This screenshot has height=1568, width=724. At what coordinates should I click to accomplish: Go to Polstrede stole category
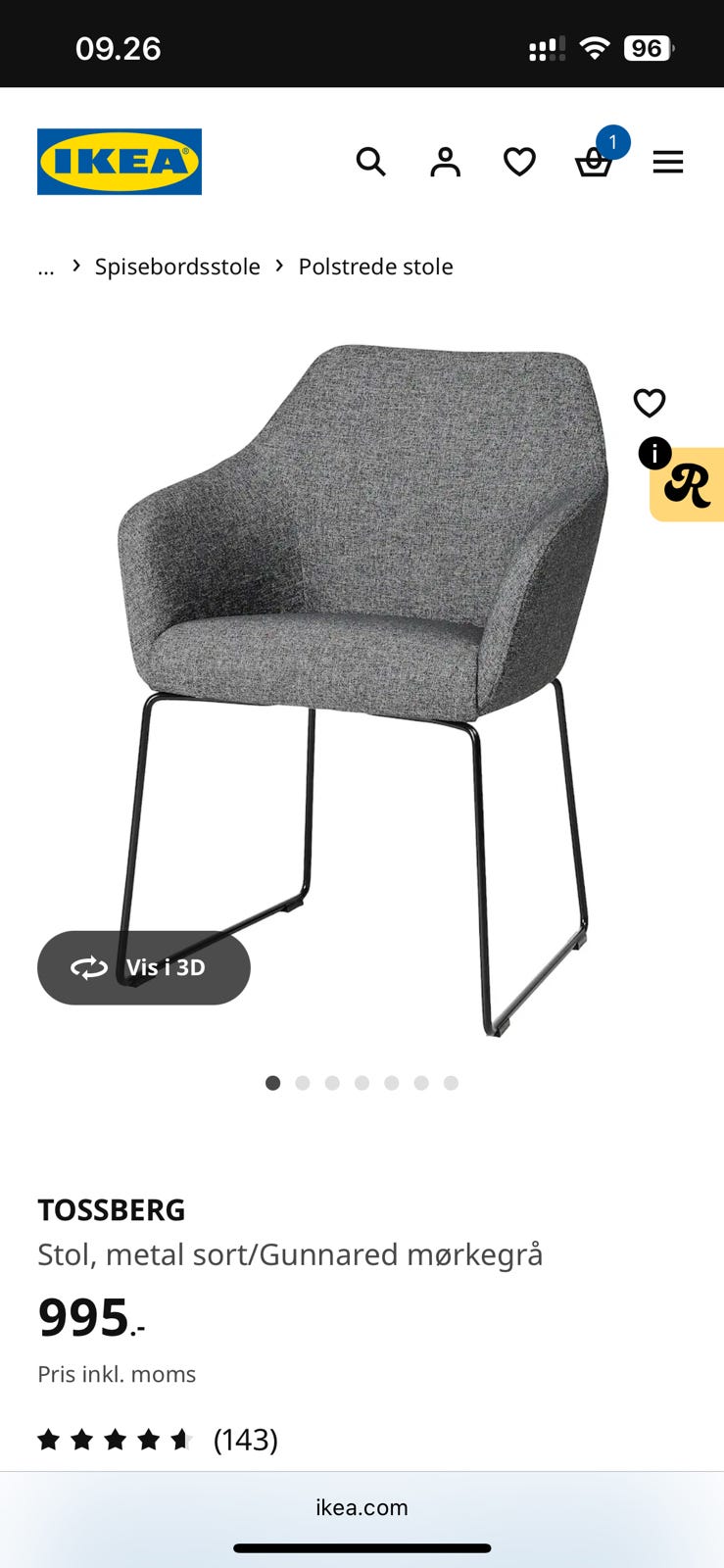[375, 267]
